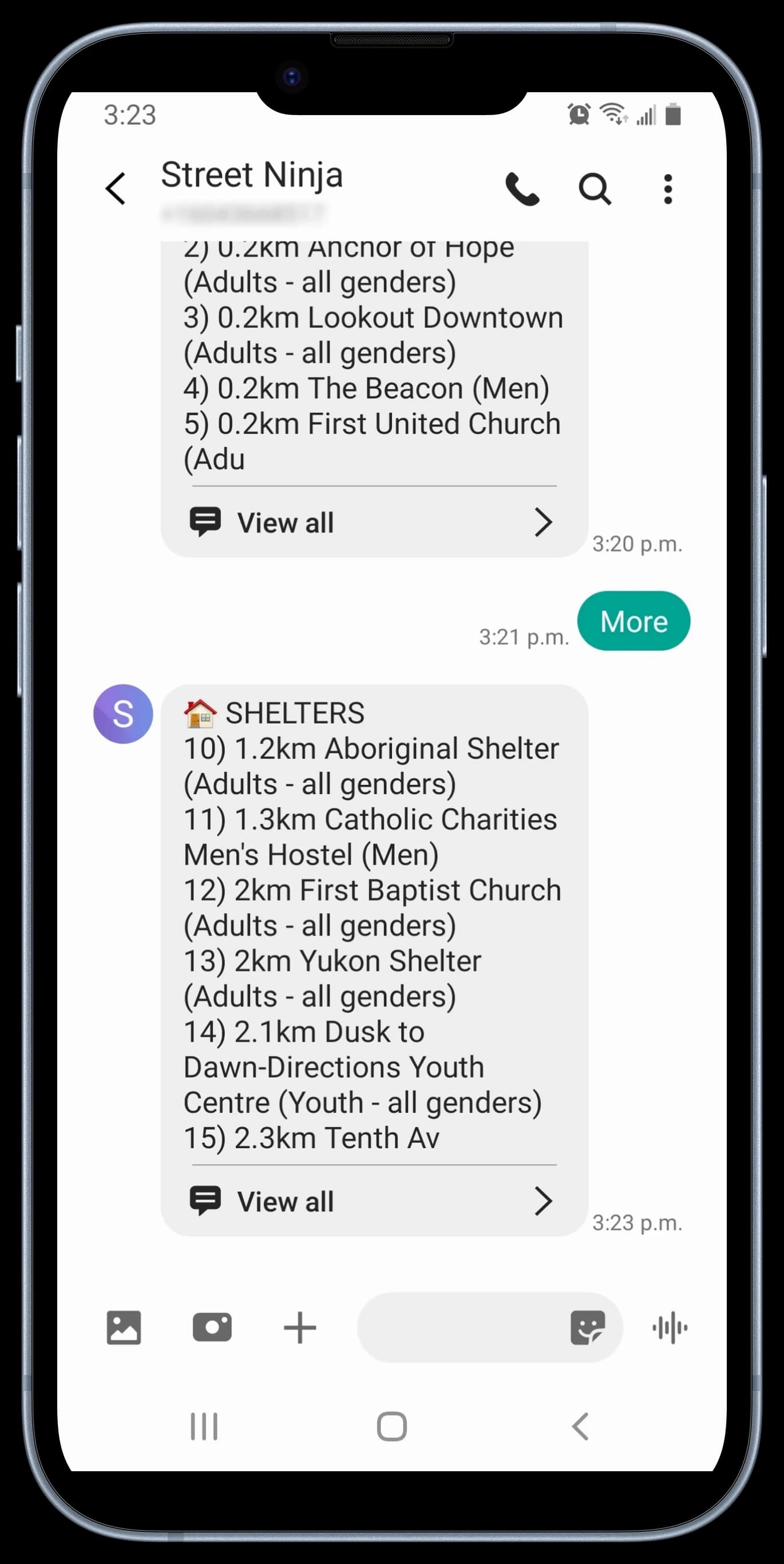784x1564 pixels.
Task: Open the sticker and emoji picker
Action: [x=587, y=1327]
